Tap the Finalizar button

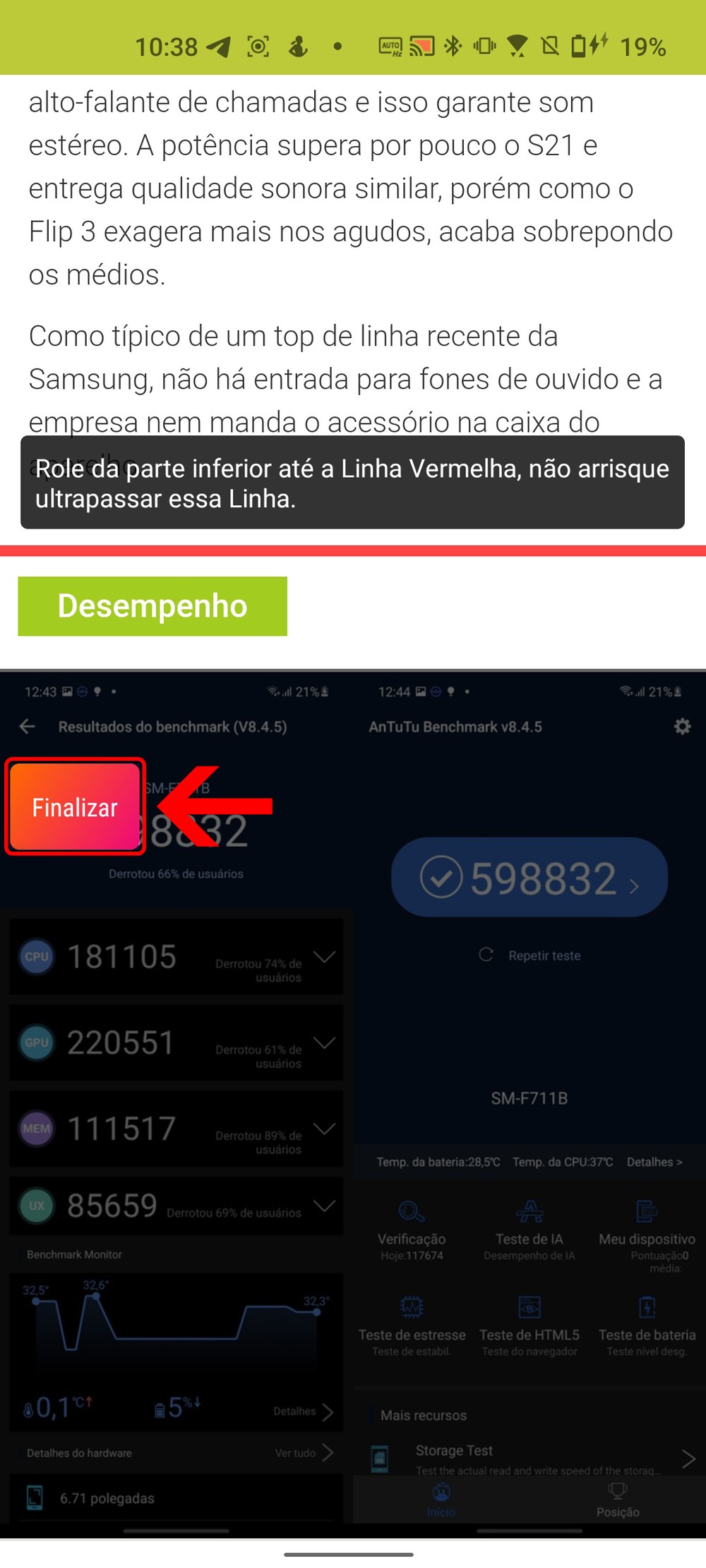click(75, 807)
